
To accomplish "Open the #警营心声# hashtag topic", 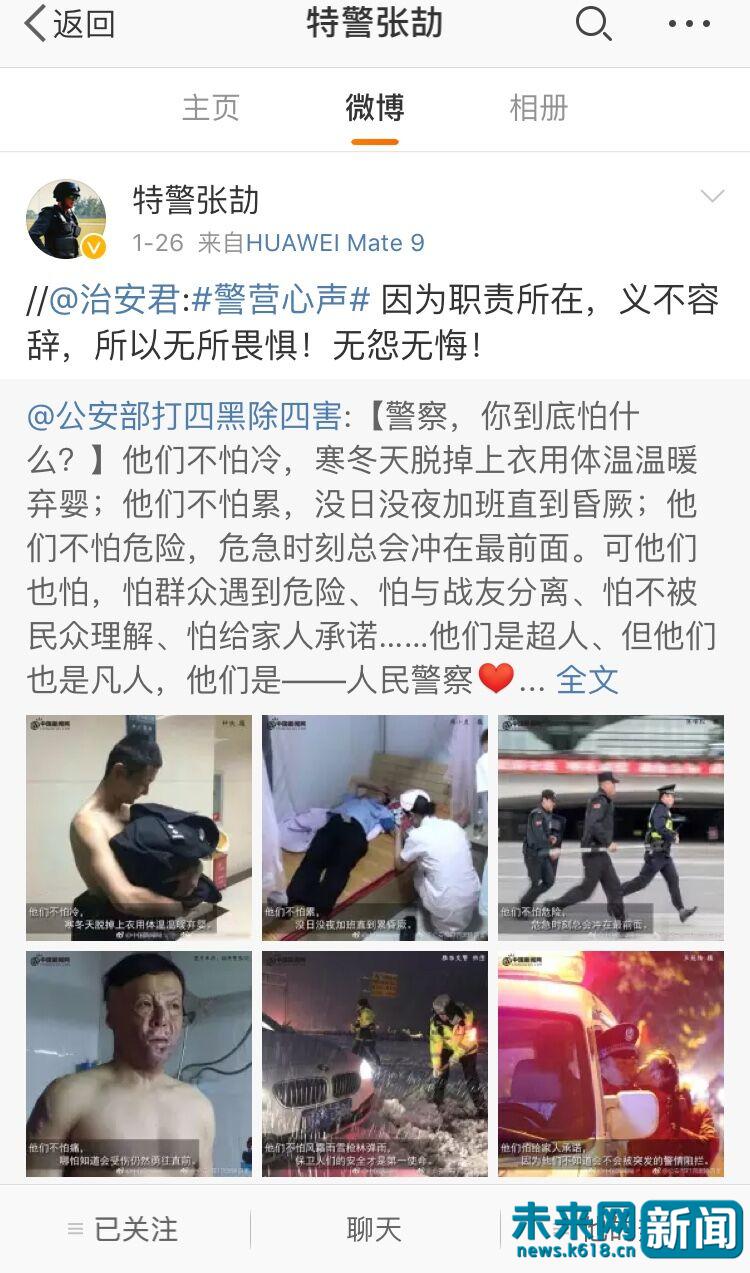I will 280,300.
